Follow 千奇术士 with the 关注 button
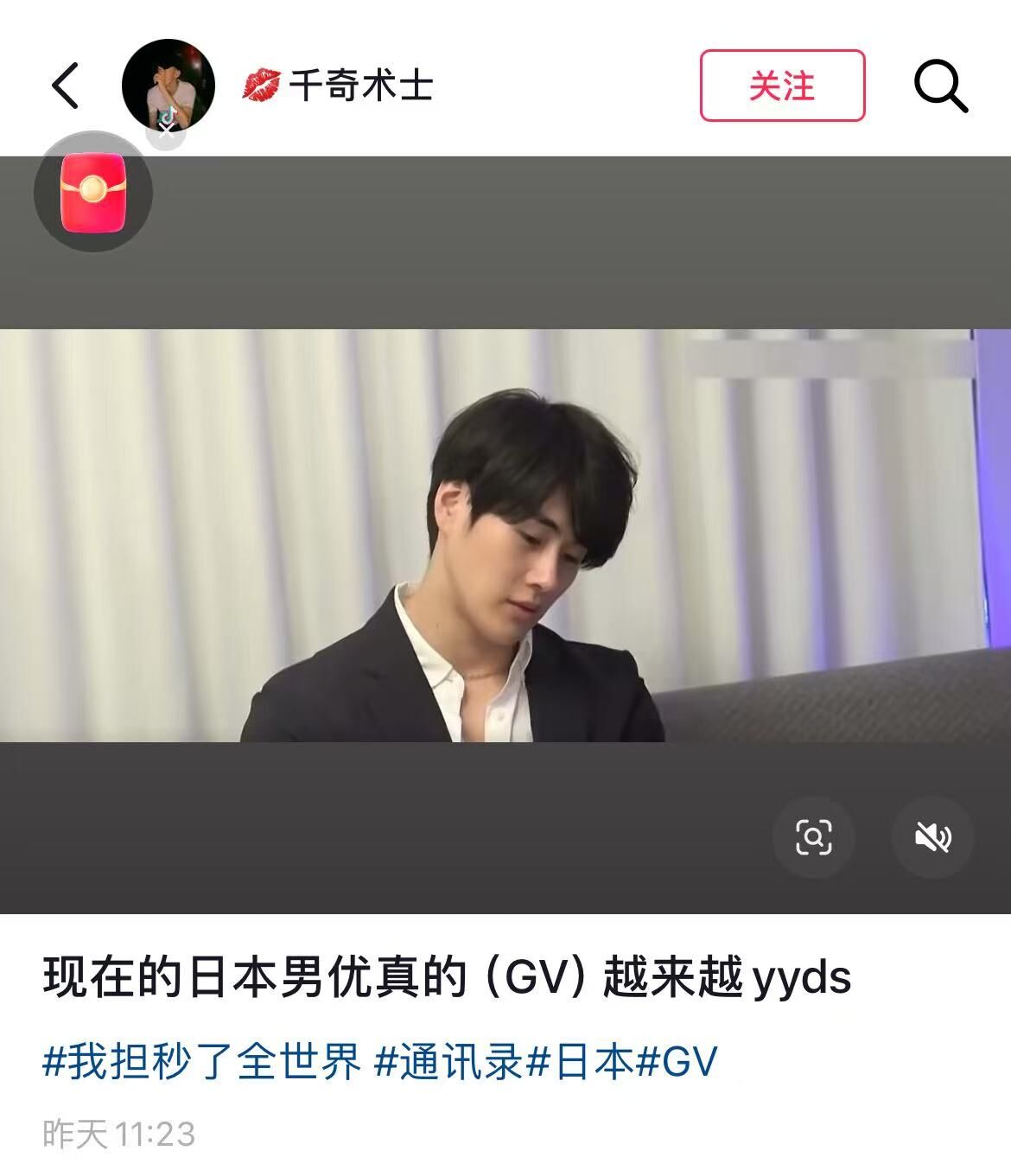The width and height of the screenshot is (1011, 1176). point(782,86)
